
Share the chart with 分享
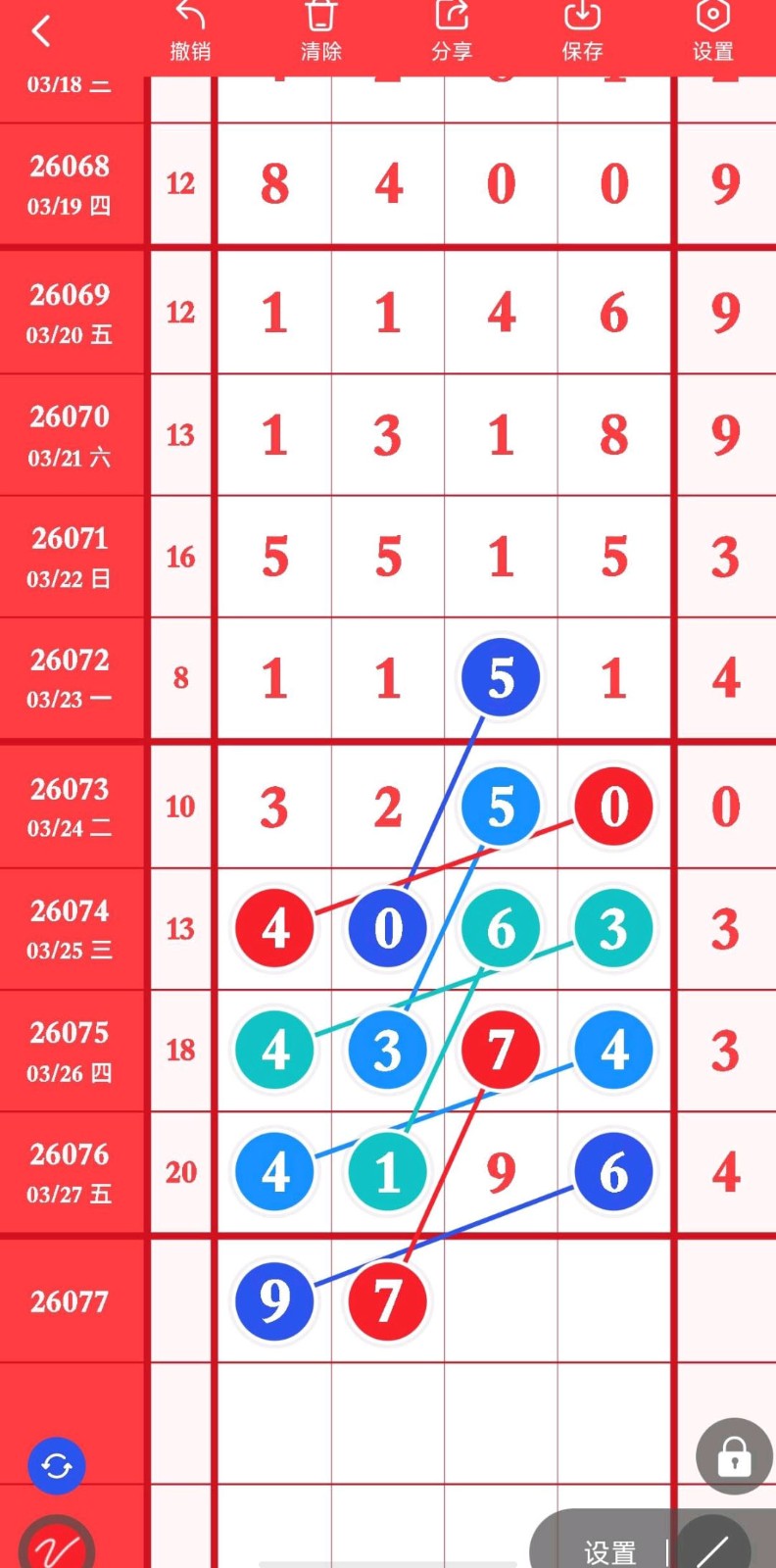[x=451, y=31]
